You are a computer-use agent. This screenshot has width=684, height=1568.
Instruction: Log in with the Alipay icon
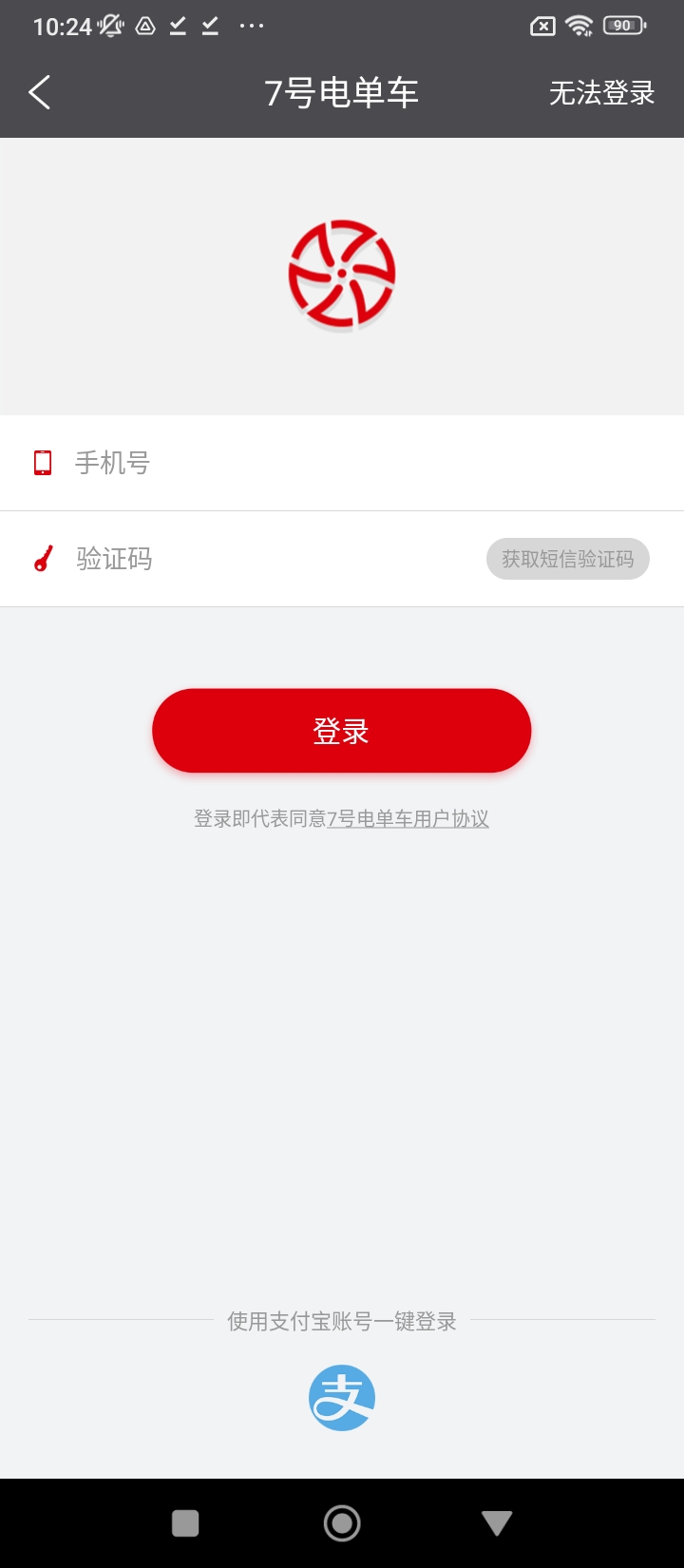pos(342,1398)
